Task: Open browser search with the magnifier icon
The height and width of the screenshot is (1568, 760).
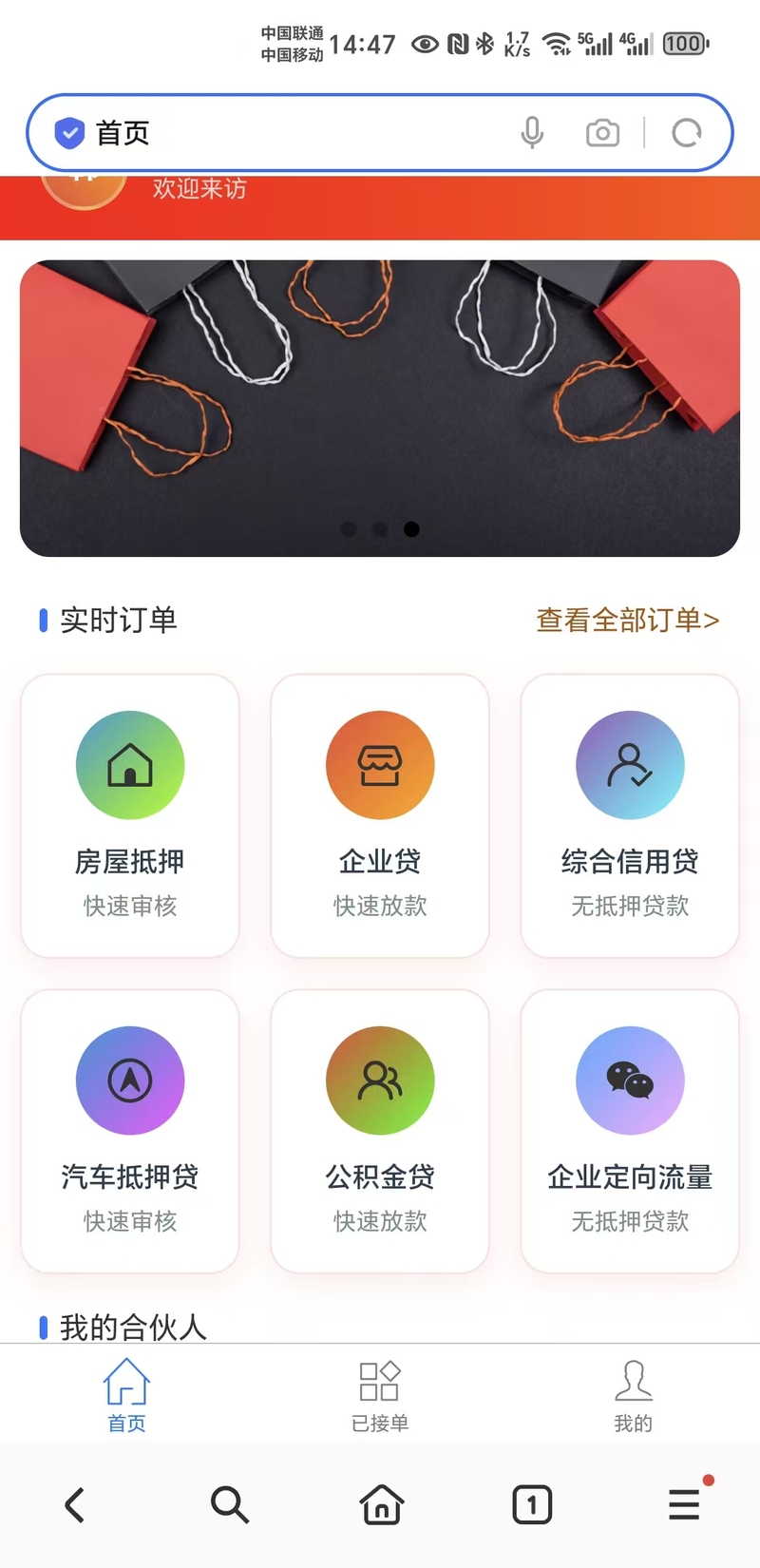Action: point(229,1504)
